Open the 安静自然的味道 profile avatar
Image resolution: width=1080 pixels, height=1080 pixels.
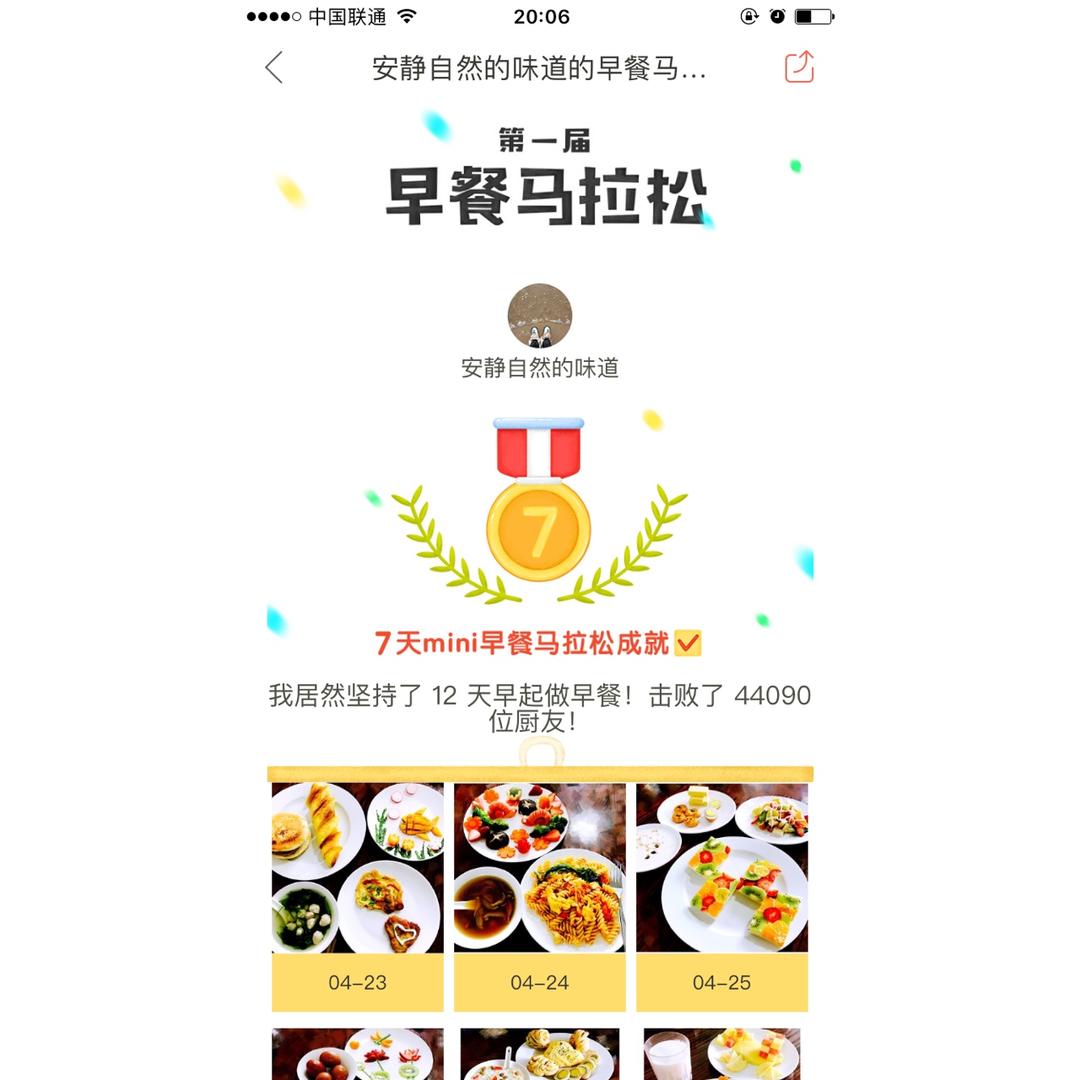pyautogui.click(x=540, y=316)
